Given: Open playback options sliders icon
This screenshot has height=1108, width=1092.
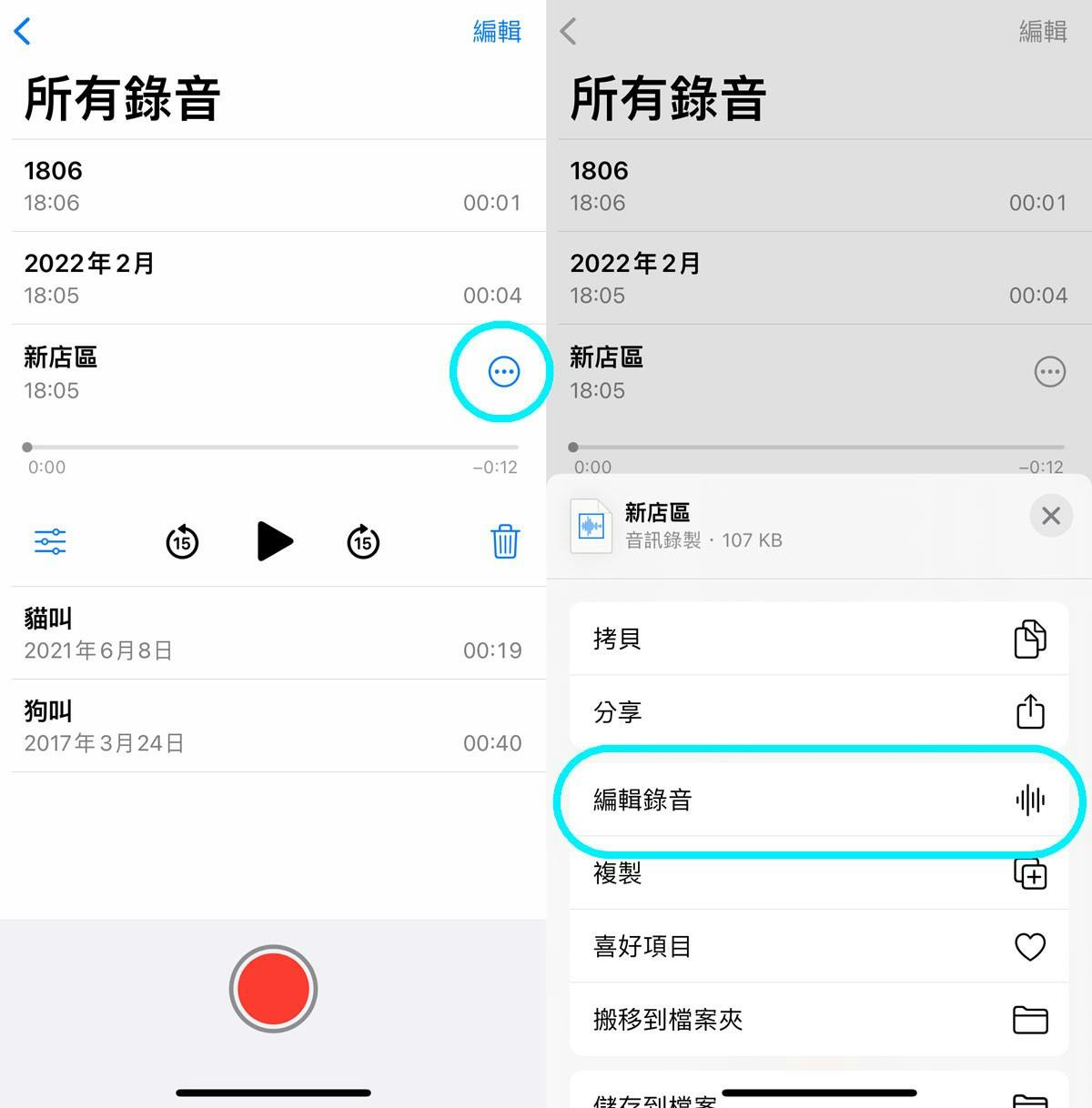Looking at the screenshot, I should 50,542.
